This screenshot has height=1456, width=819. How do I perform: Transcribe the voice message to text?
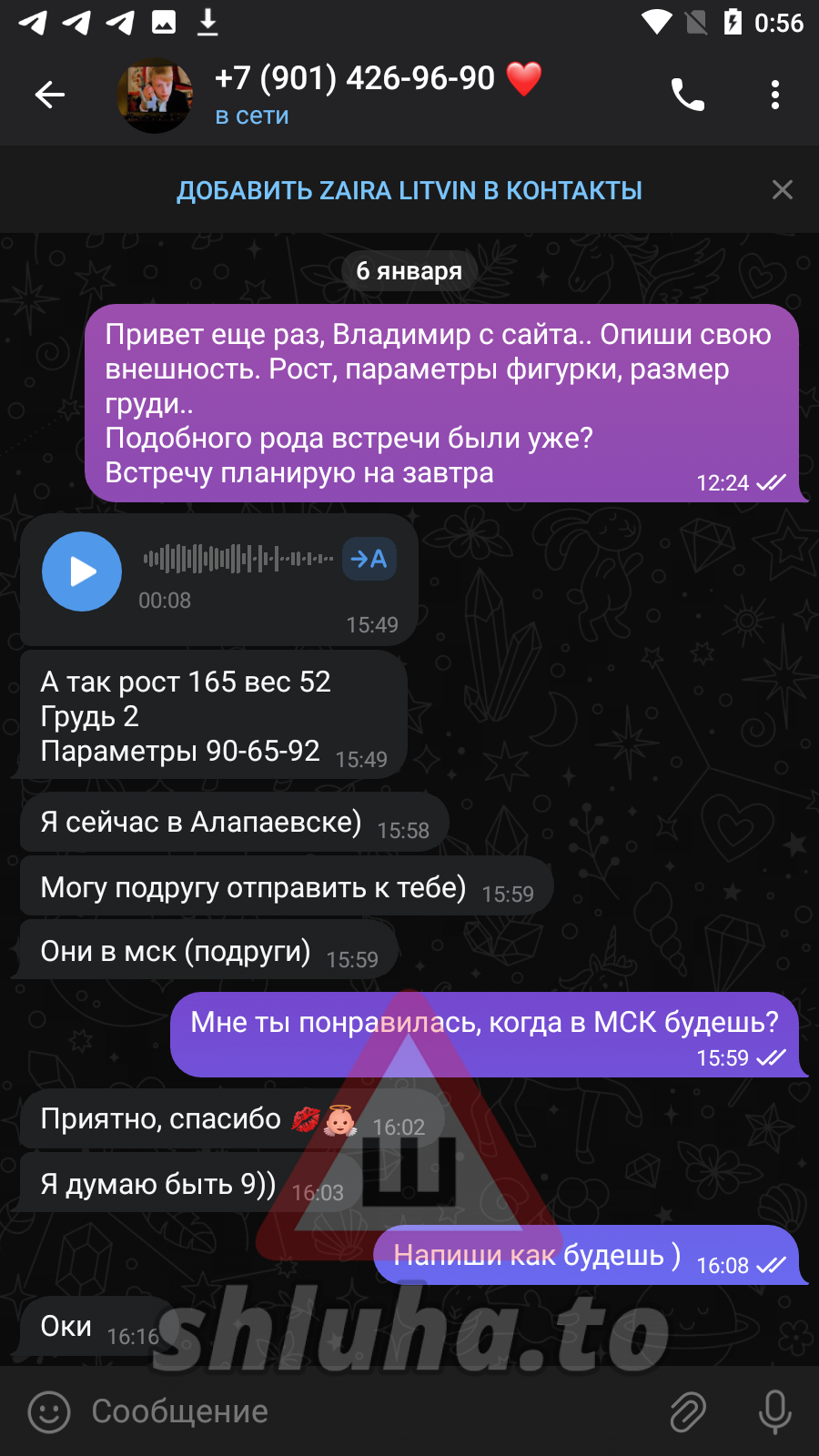[369, 559]
